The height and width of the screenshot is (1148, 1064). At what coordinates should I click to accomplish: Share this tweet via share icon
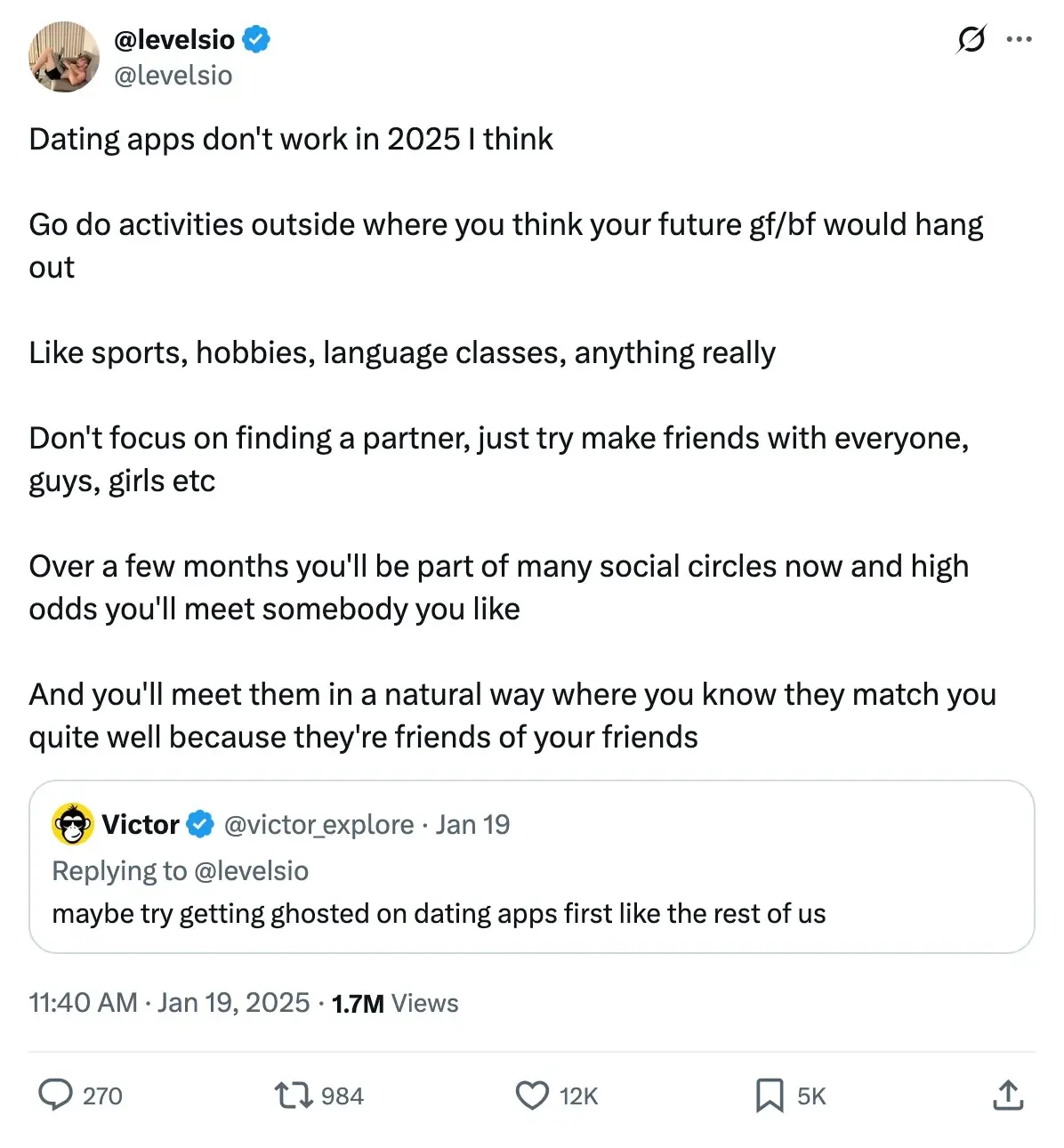(1007, 1095)
